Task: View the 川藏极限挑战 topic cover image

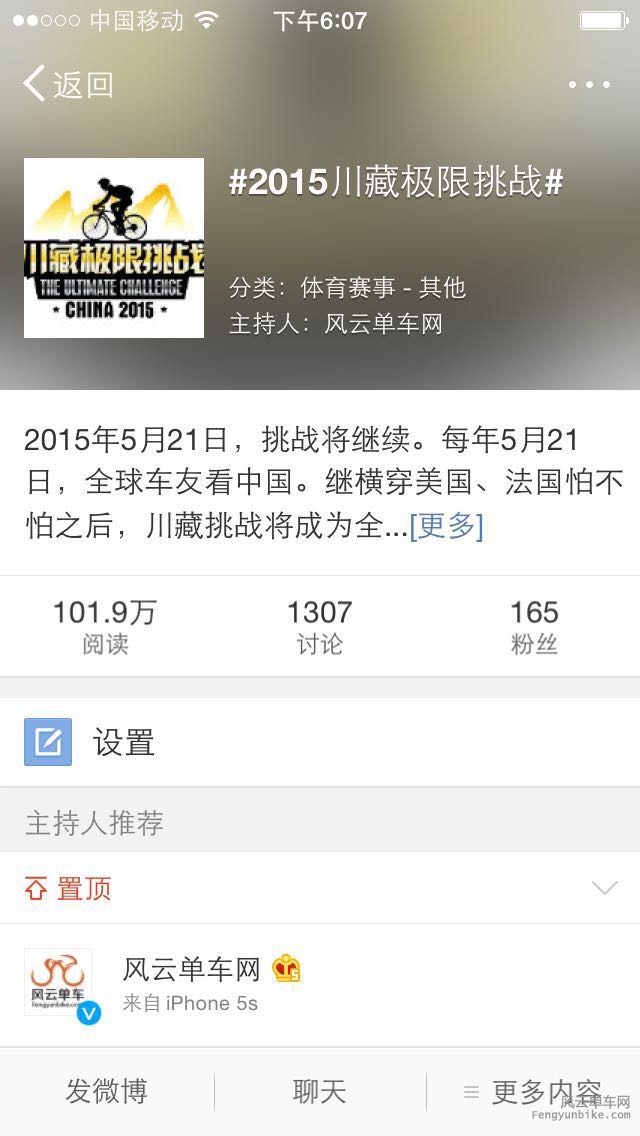Action: coord(114,248)
